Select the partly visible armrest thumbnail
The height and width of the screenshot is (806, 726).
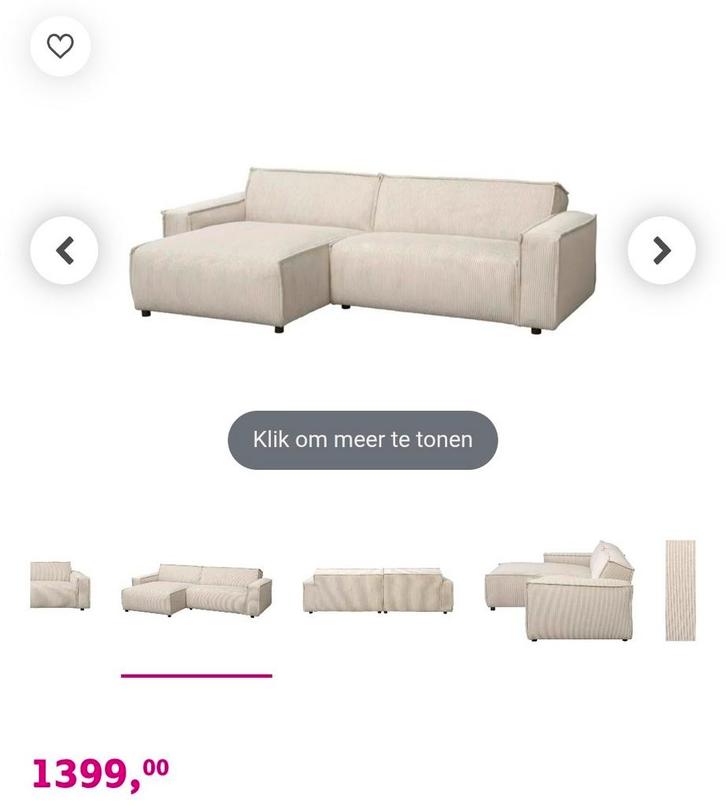[59, 586]
